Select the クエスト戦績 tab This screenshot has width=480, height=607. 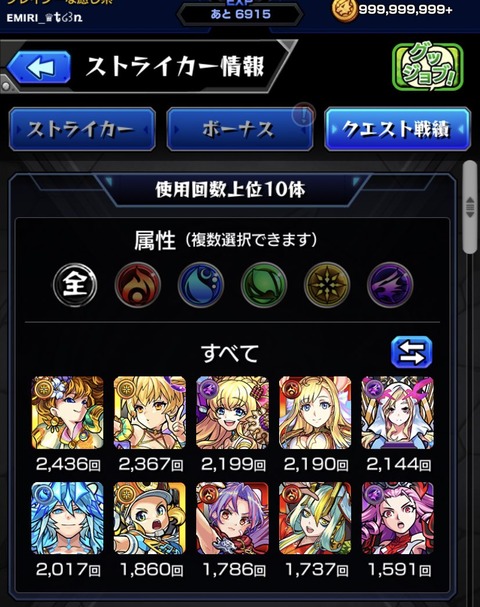coord(397,129)
